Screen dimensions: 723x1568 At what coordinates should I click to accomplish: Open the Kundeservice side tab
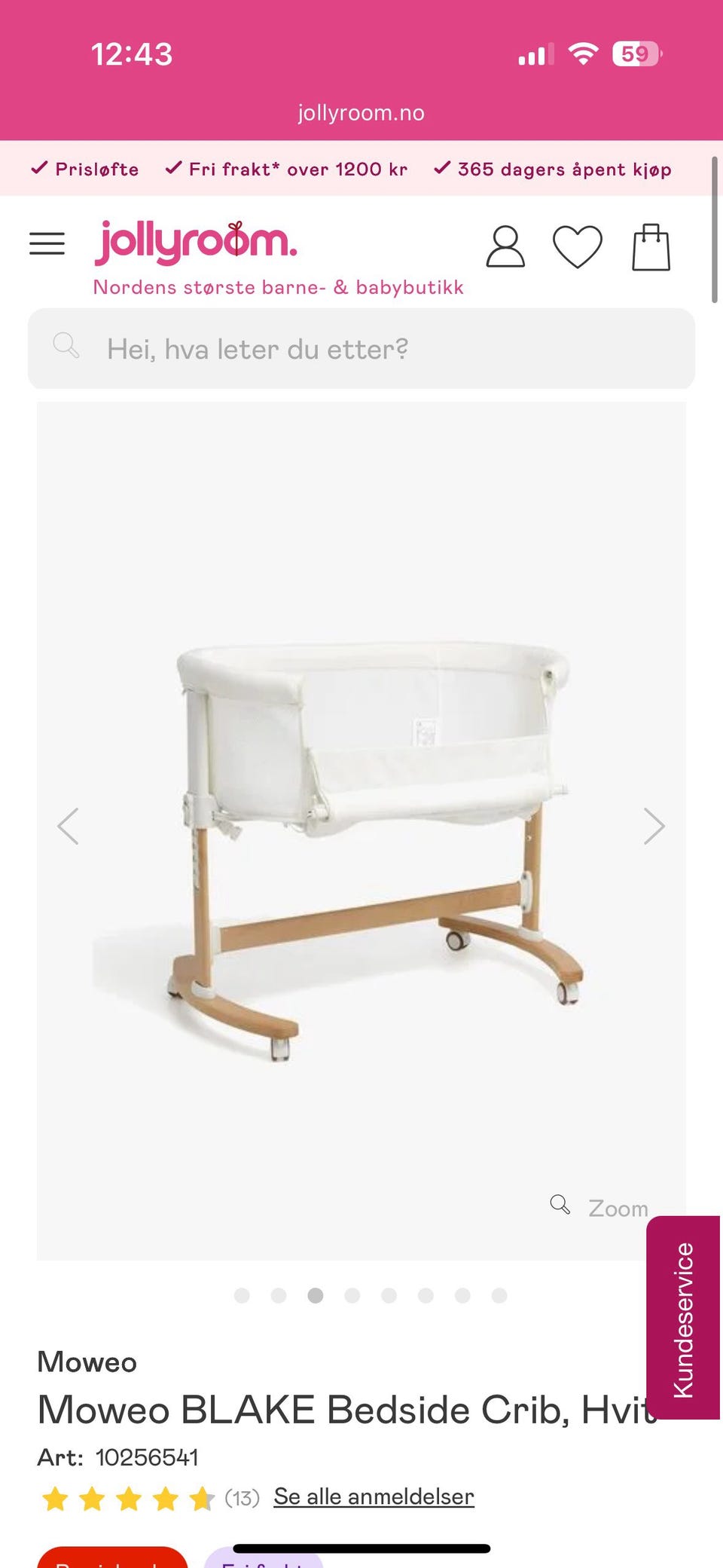point(683,1319)
